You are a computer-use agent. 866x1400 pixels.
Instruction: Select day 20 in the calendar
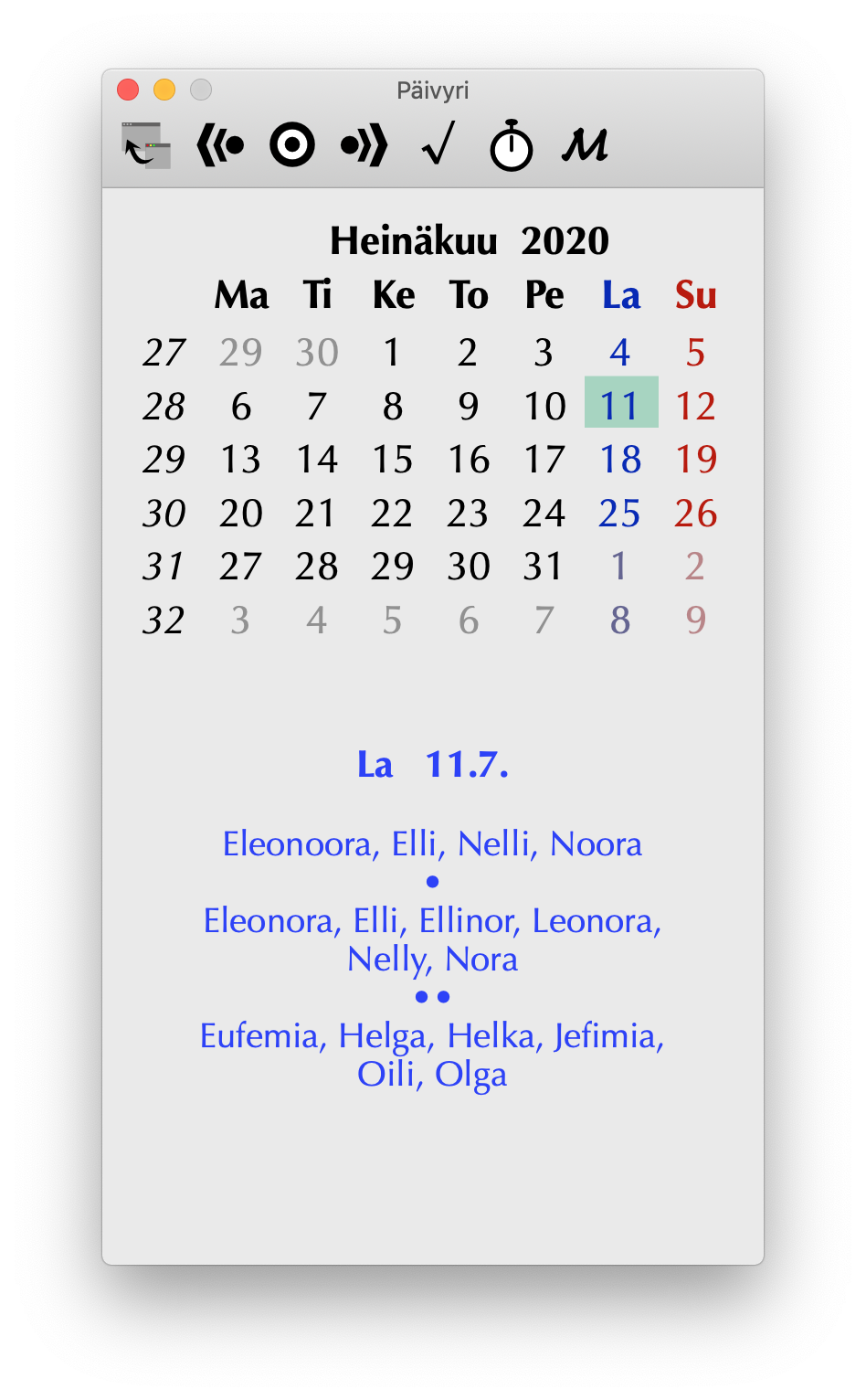click(241, 514)
